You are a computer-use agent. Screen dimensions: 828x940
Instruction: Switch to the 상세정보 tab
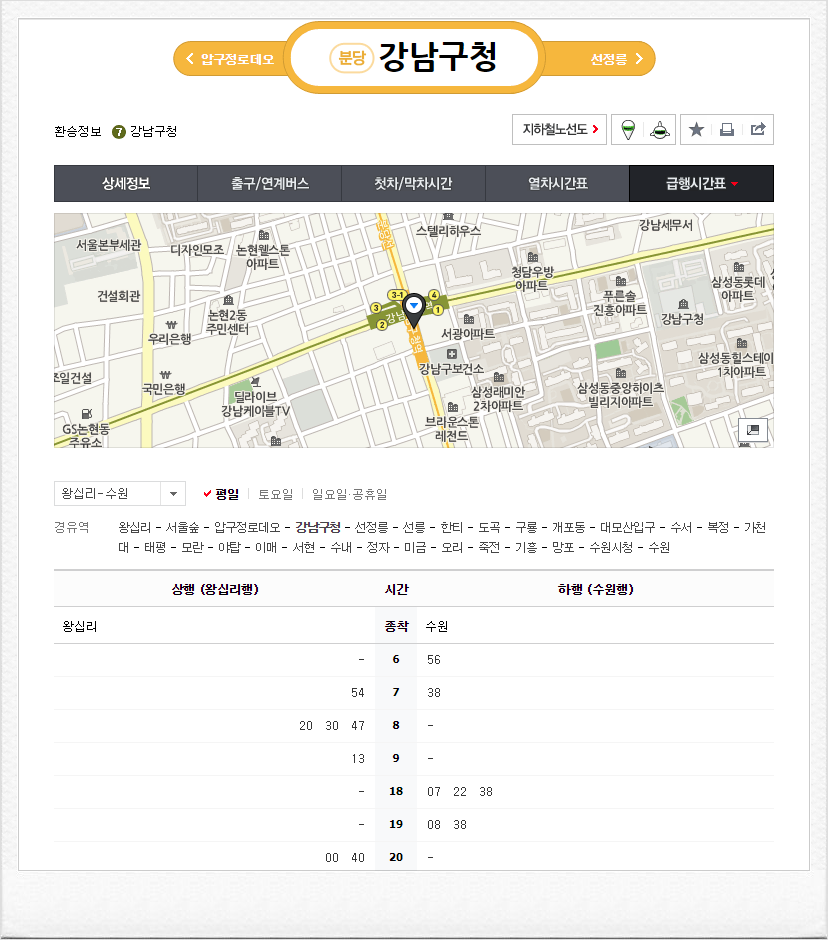(x=126, y=184)
